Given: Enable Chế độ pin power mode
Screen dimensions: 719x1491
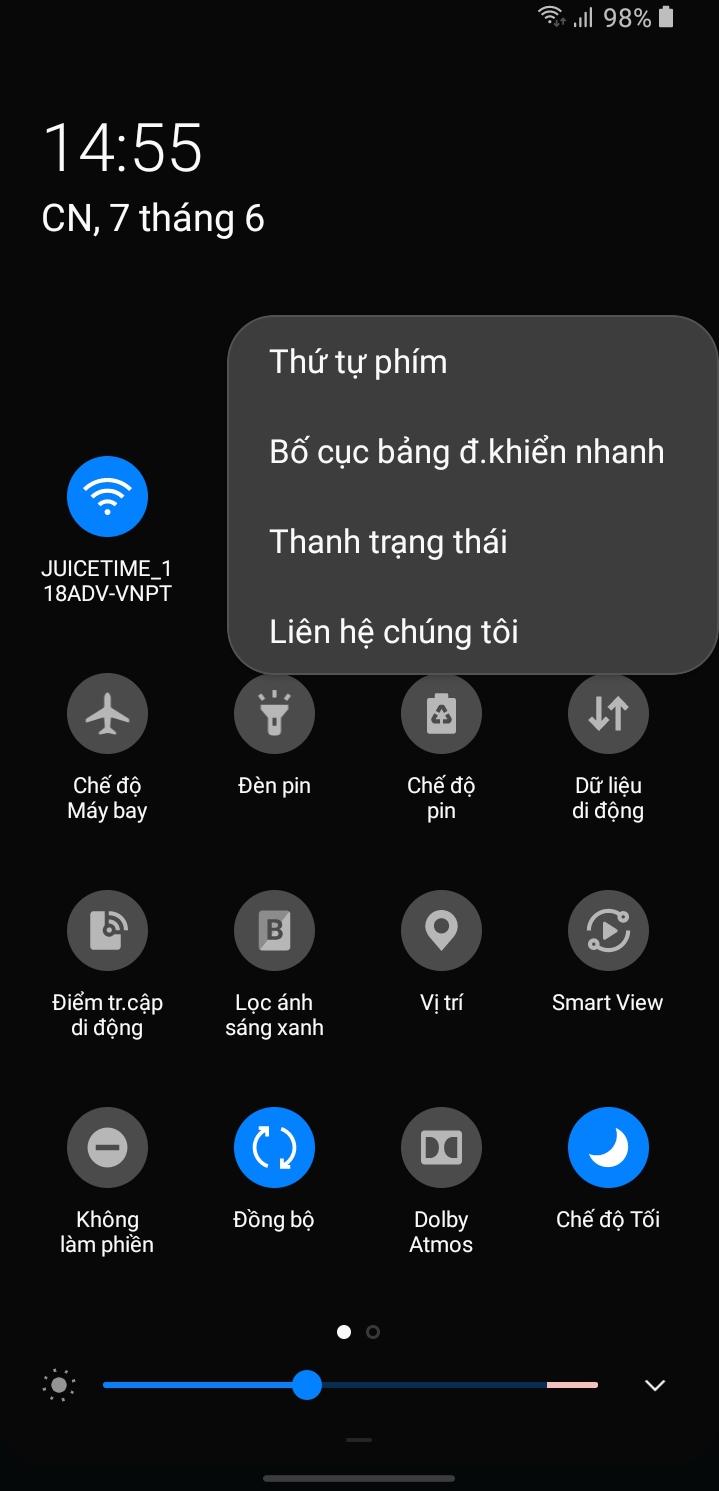Looking at the screenshot, I should tap(441, 714).
